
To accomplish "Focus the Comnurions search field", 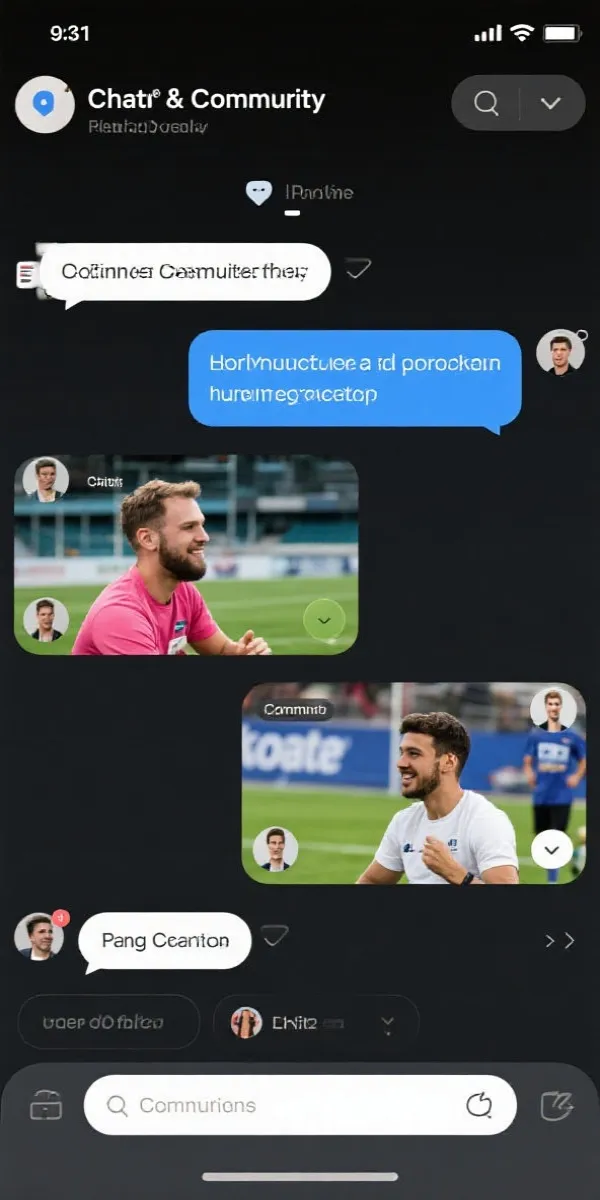I will click(290, 1105).
